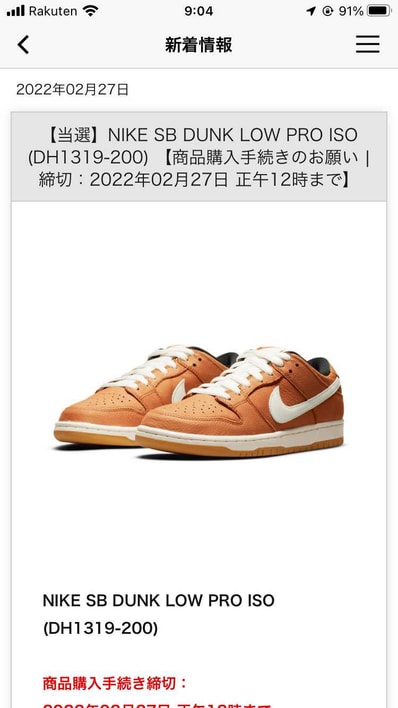Go back using the arrow icon
Image resolution: width=398 pixels, height=708 pixels.
pyautogui.click(x=23, y=45)
